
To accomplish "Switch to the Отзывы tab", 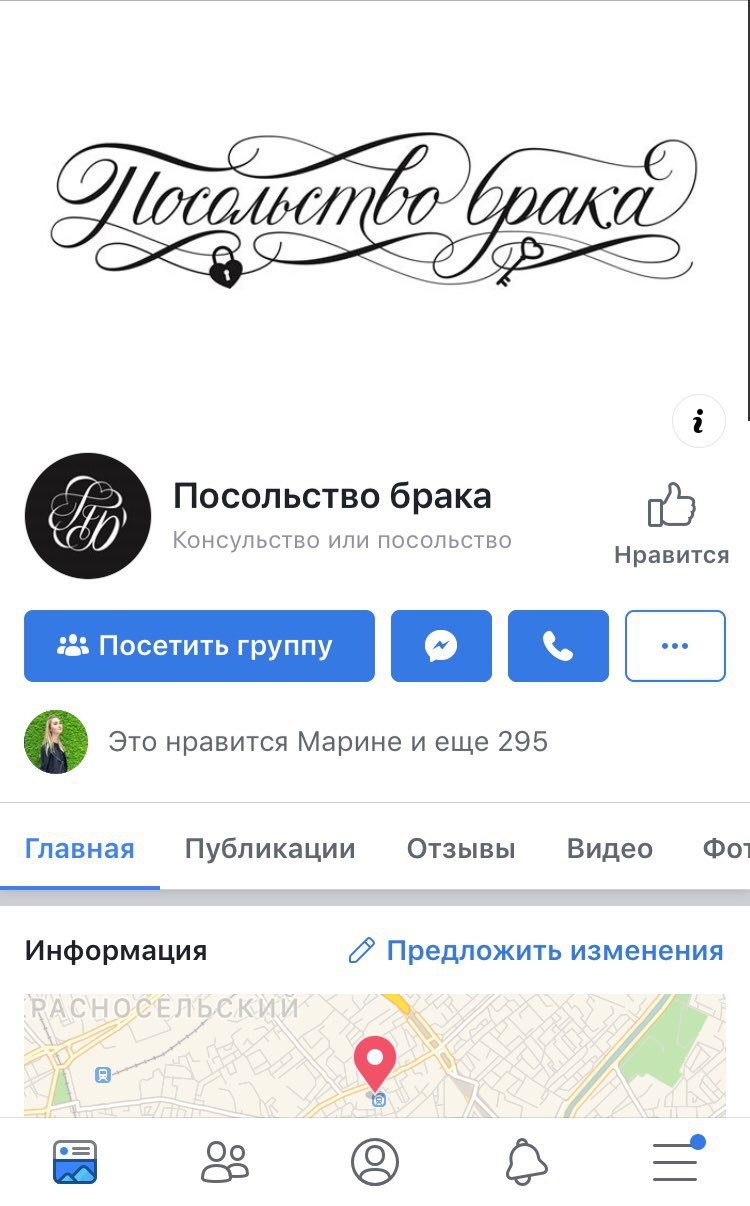I will [x=461, y=849].
